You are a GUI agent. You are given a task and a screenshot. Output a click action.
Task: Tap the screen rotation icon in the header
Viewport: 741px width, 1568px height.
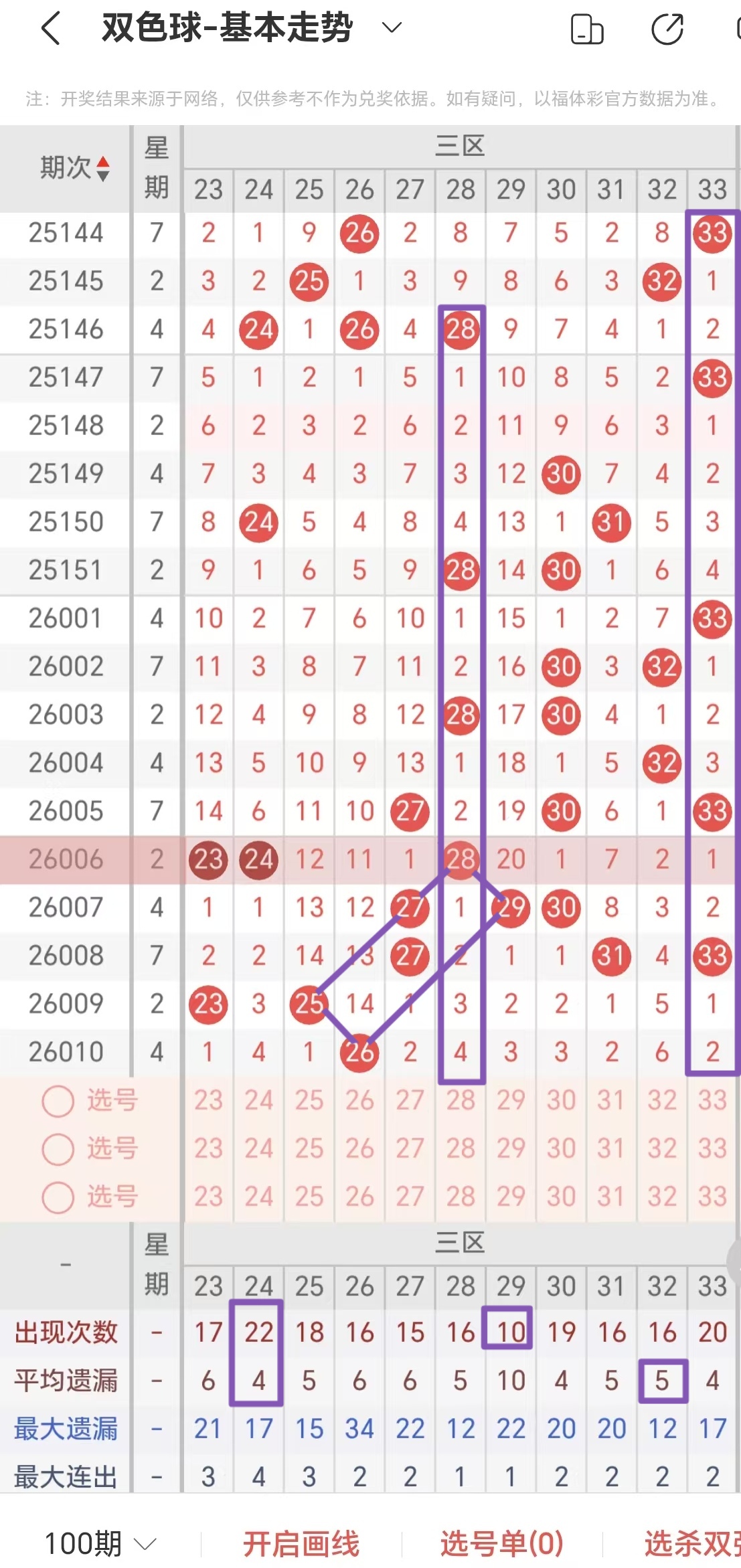pos(587,30)
